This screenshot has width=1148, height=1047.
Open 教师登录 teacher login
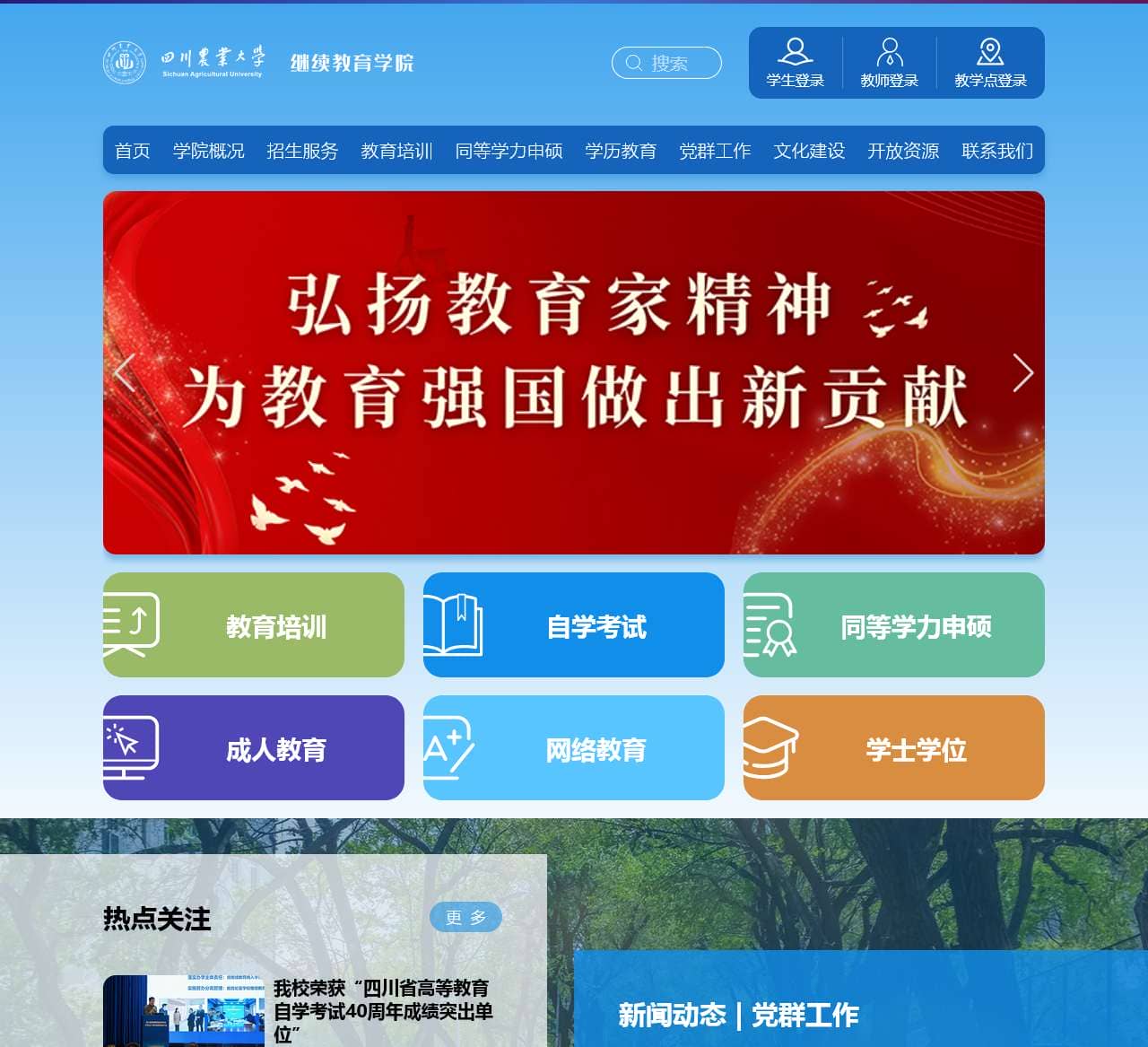[889, 63]
